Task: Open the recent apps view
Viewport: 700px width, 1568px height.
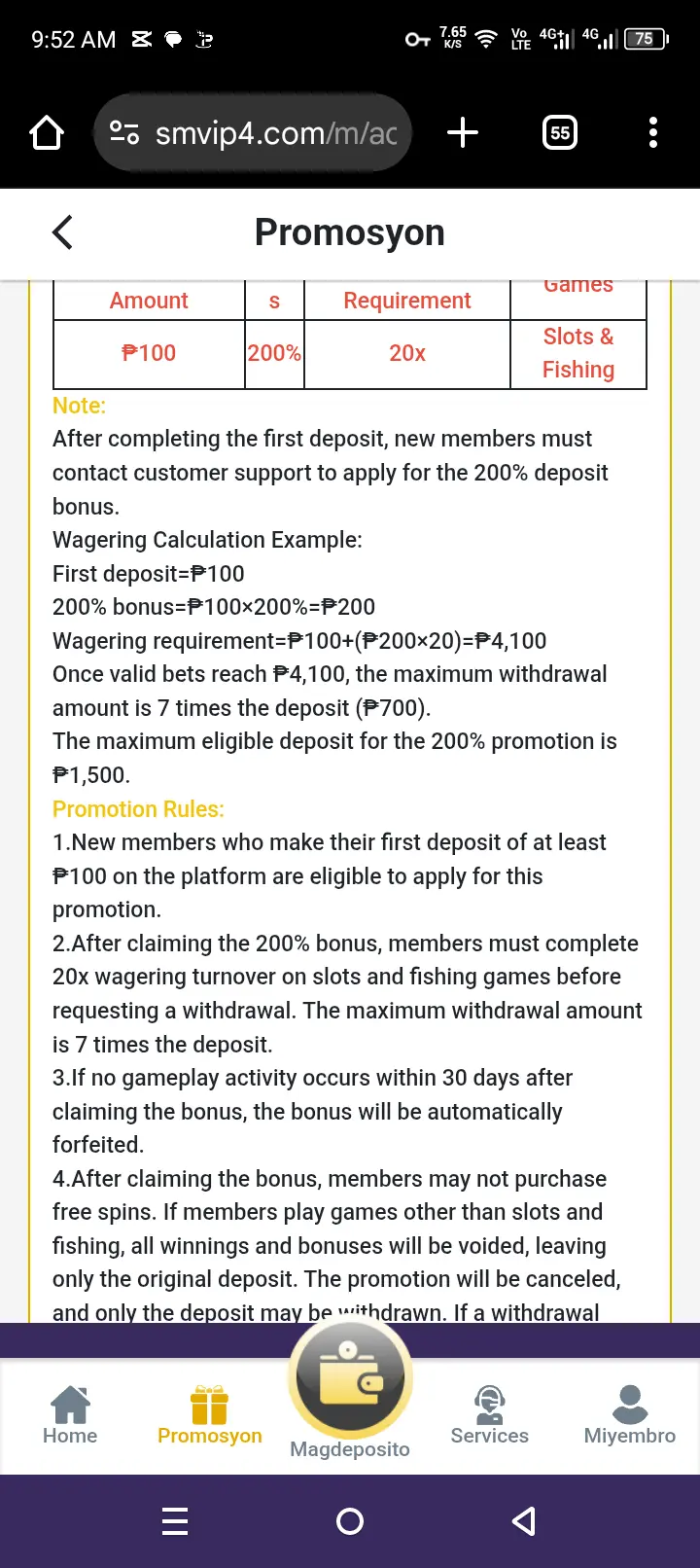Action: pyautogui.click(x=175, y=1521)
